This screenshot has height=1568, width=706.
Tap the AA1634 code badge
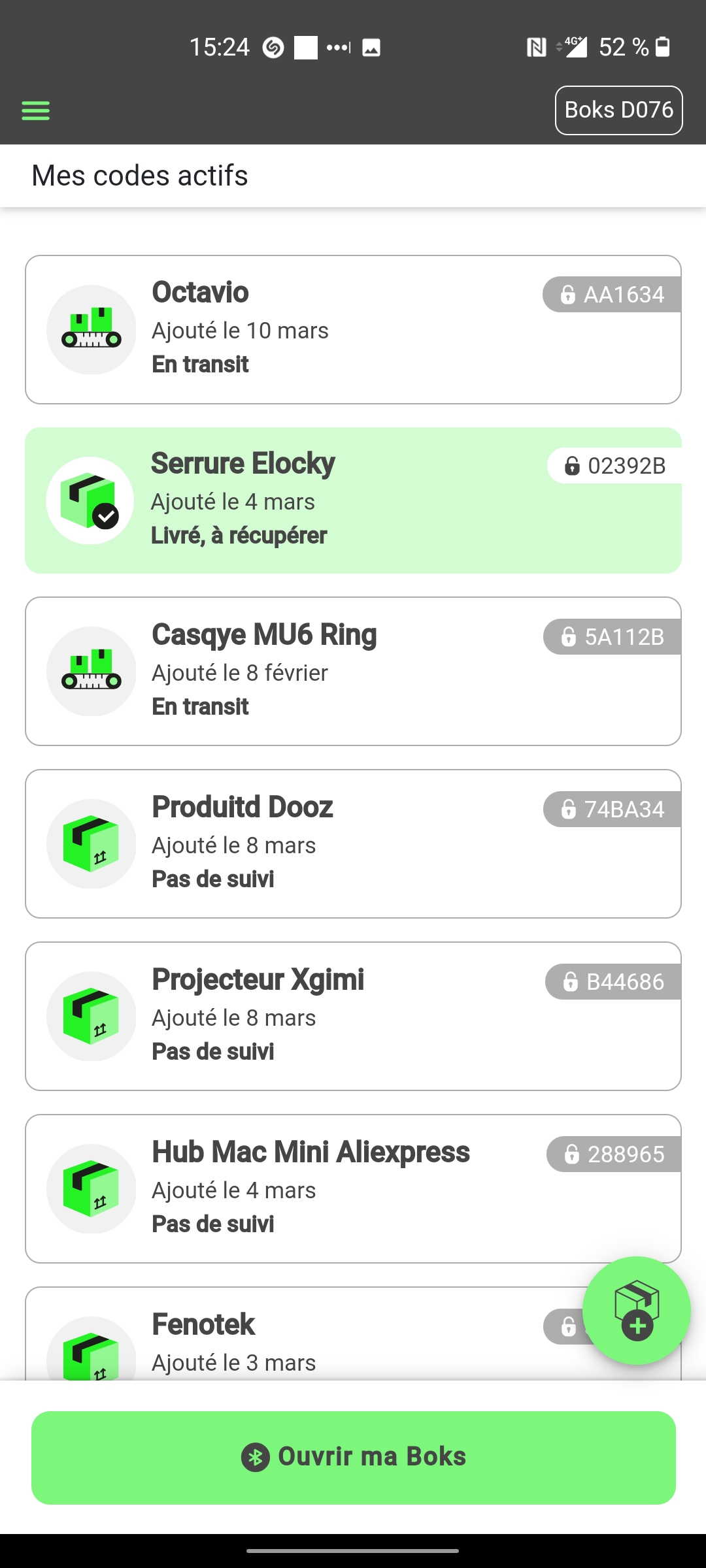click(x=612, y=295)
